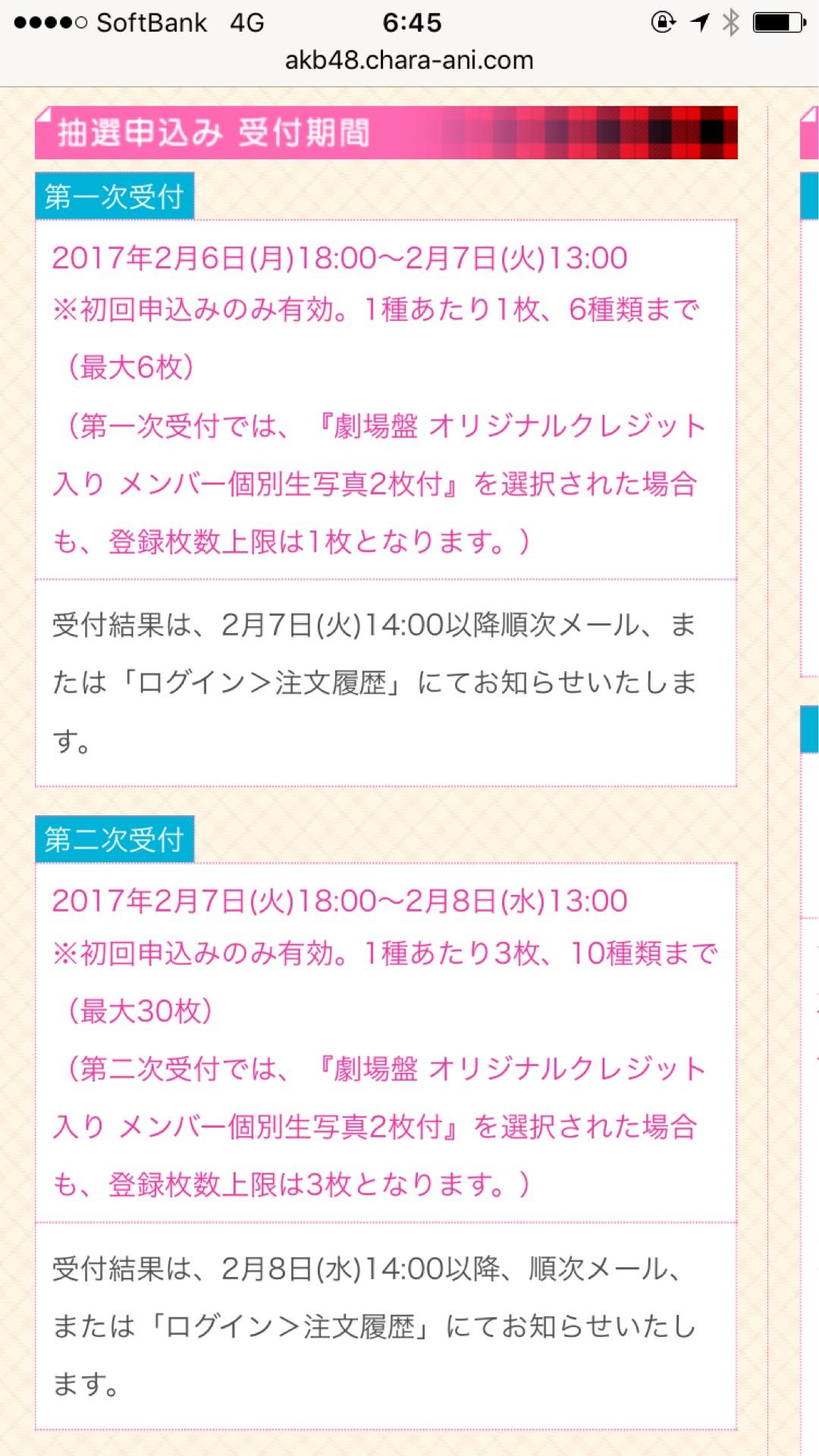The height and width of the screenshot is (1456, 819).
Task: Tap the akb48.chara-ani.com address bar
Action: point(409,61)
